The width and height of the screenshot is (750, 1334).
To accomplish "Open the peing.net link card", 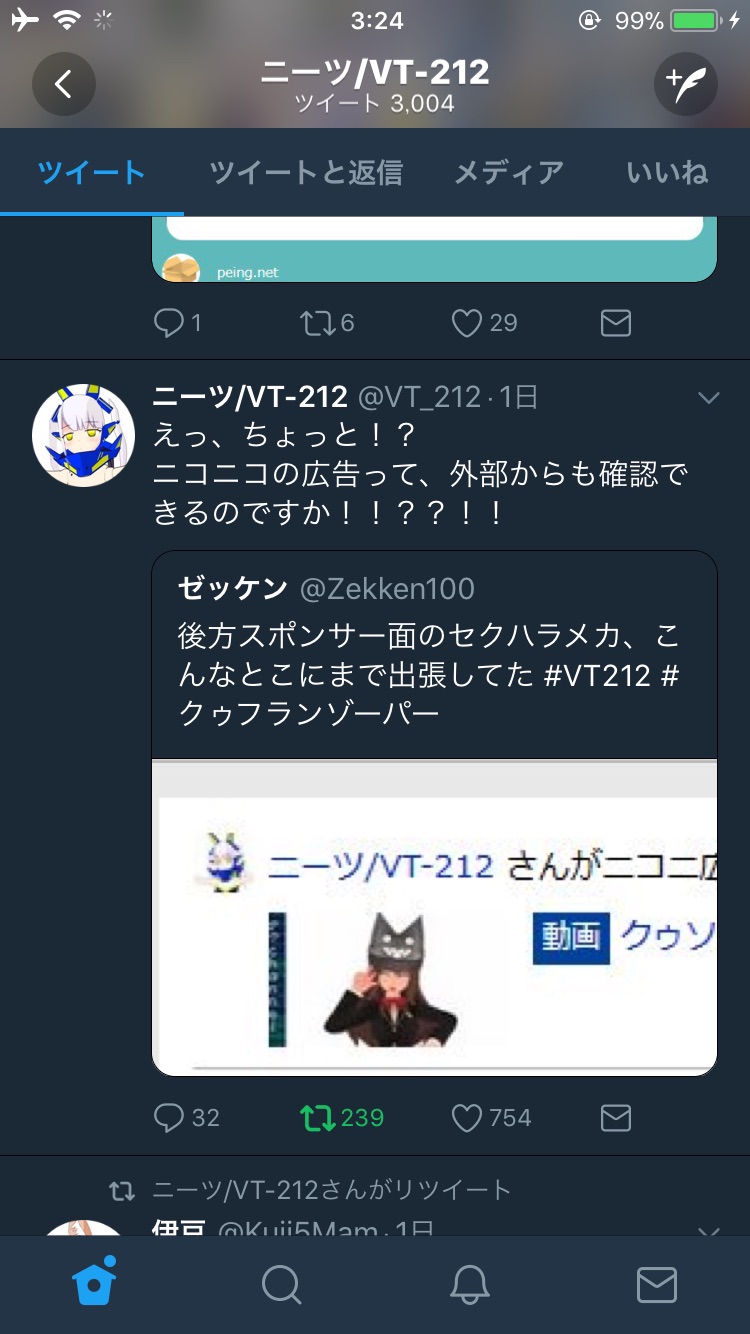I will pos(435,250).
